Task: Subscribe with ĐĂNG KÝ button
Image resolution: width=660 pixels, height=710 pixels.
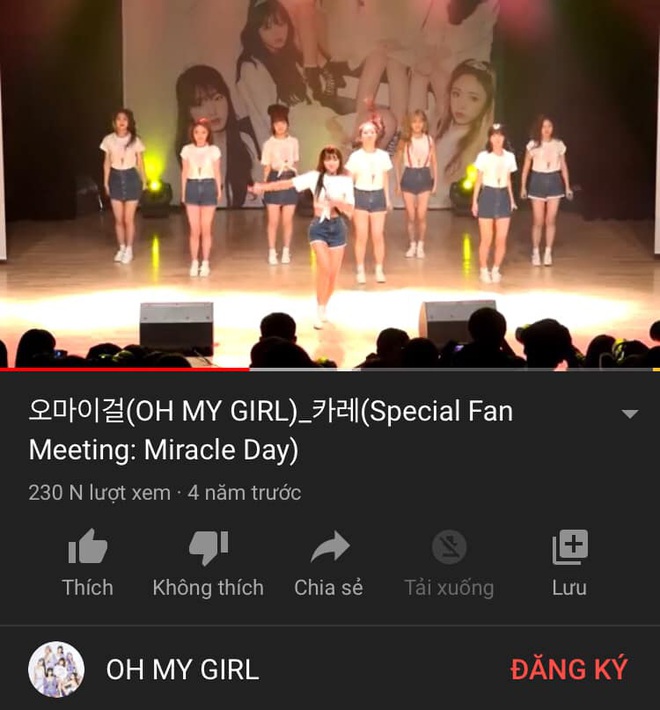Action: [569, 669]
